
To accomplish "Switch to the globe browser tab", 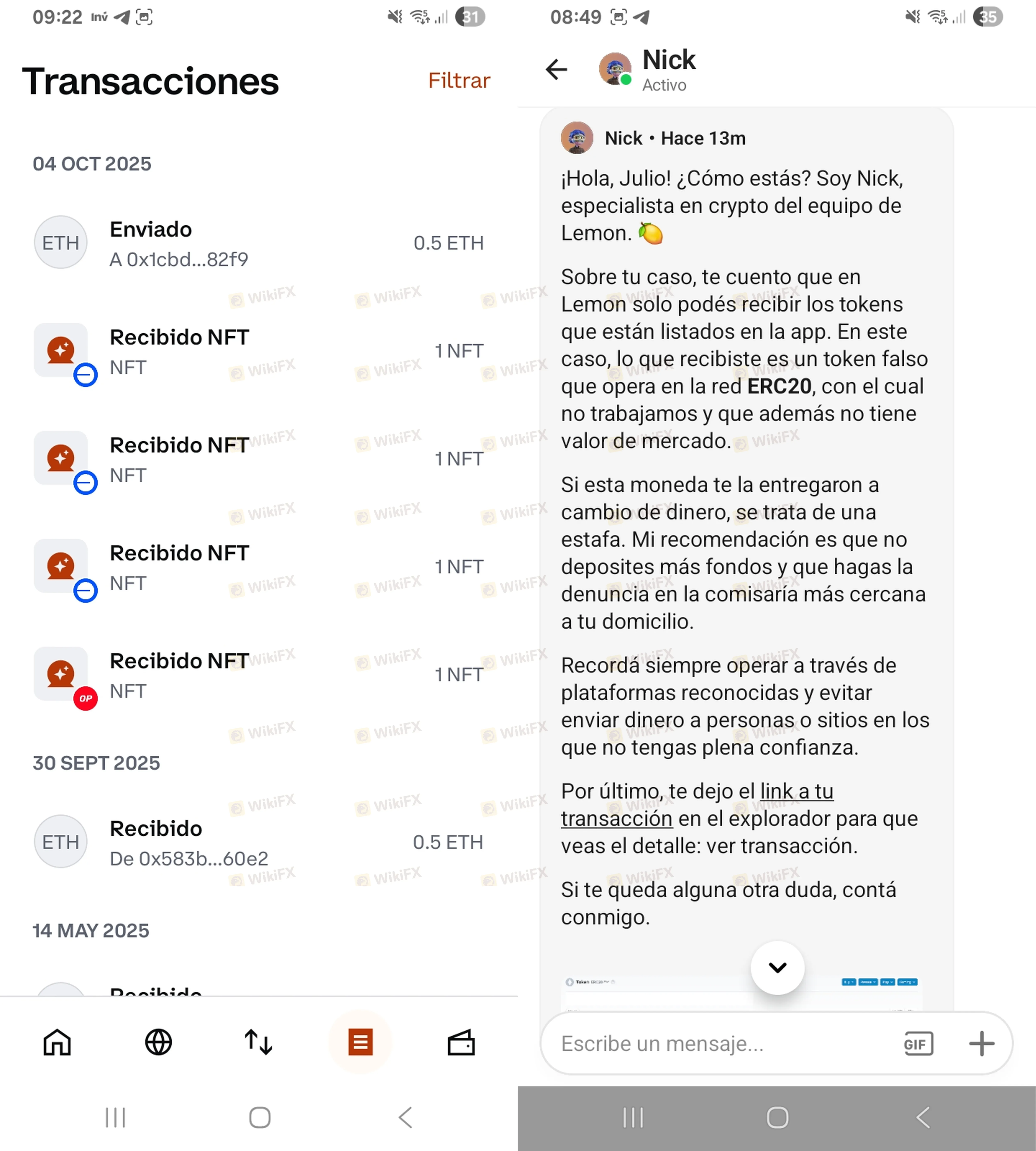I will 158,1042.
